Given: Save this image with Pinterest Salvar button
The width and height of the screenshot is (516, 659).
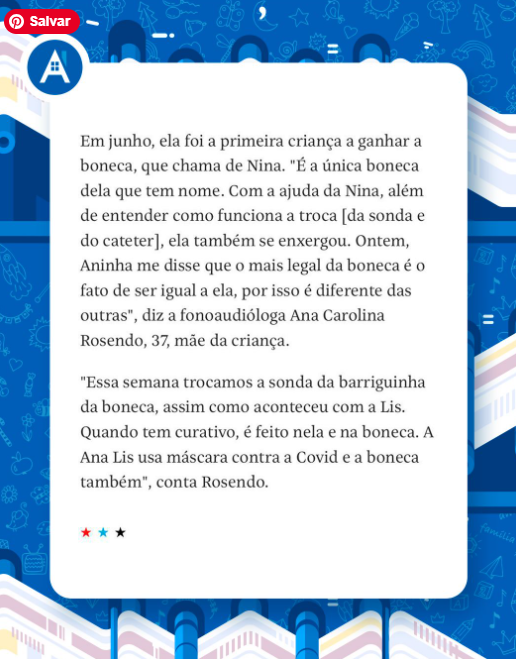Looking at the screenshot, I should [x=42, y=21].
